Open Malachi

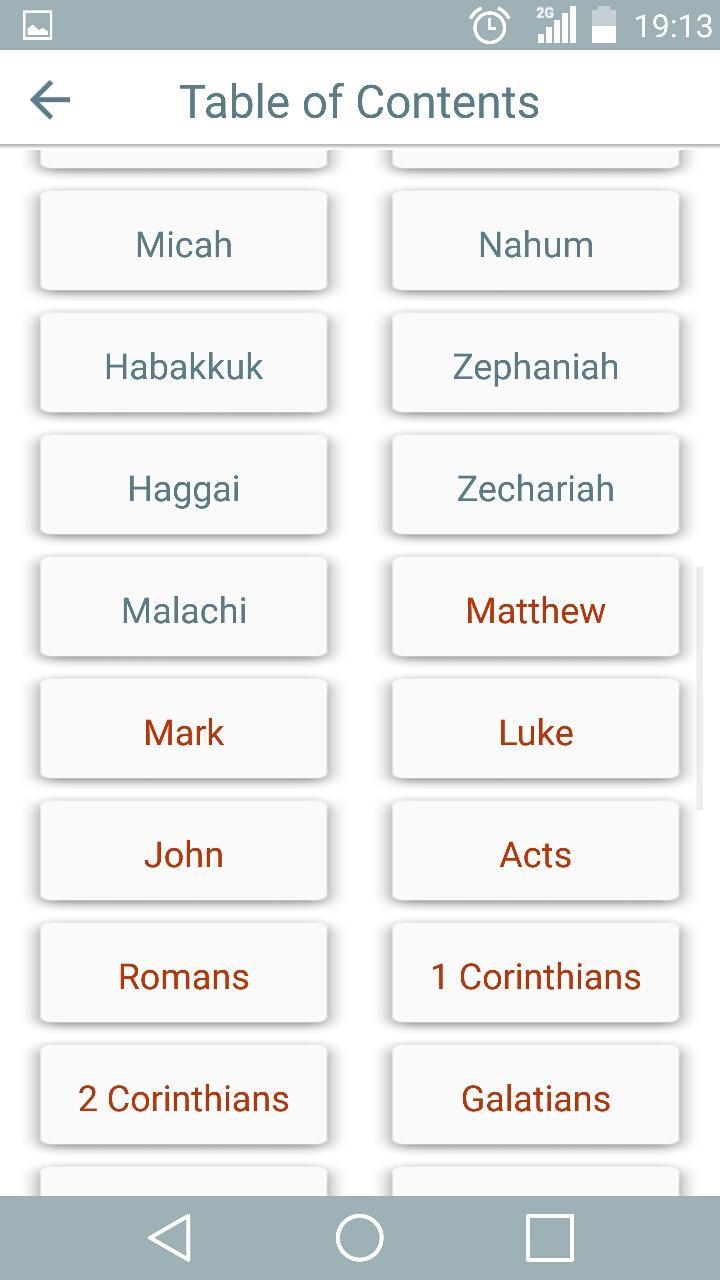pos(183,609)
